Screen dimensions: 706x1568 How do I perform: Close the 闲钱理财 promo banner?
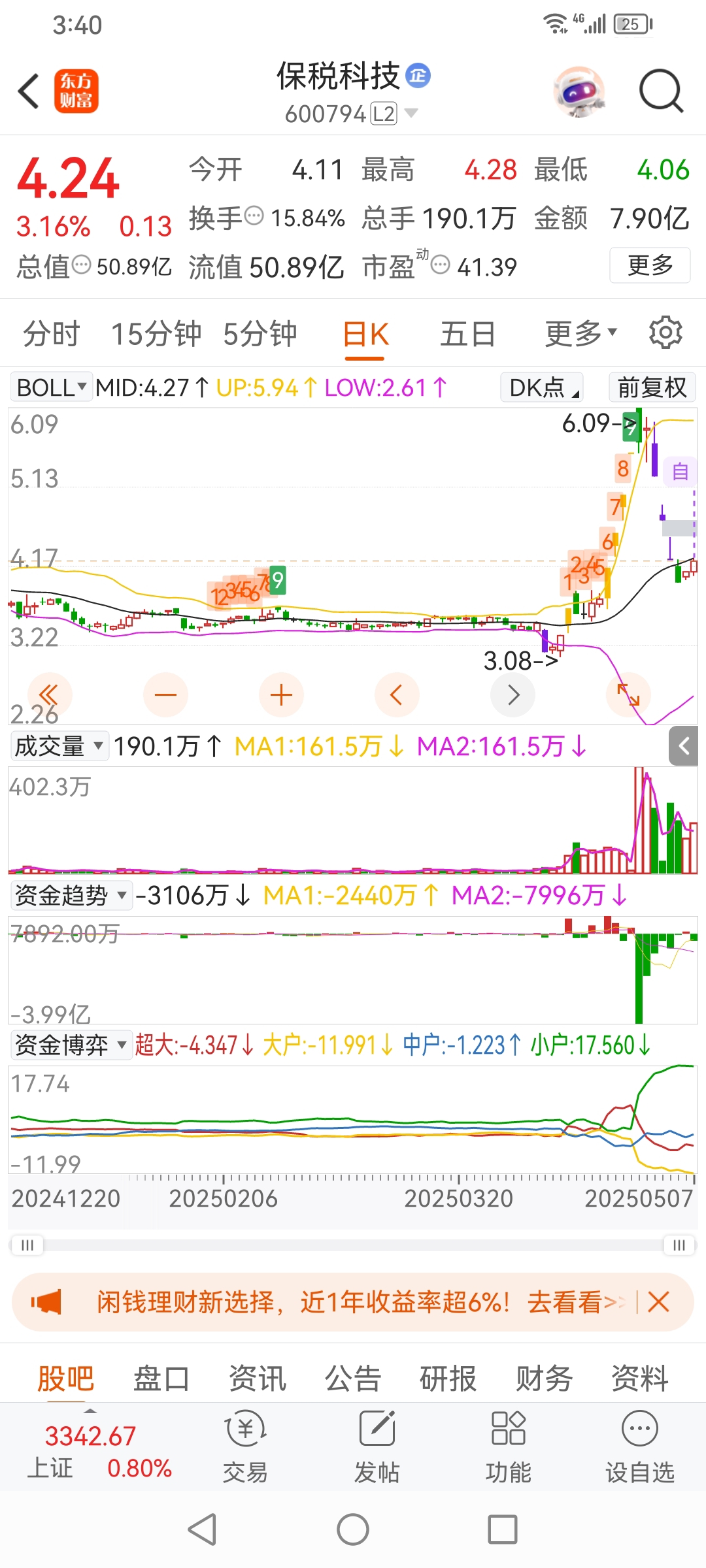[x=658, y=1302]
